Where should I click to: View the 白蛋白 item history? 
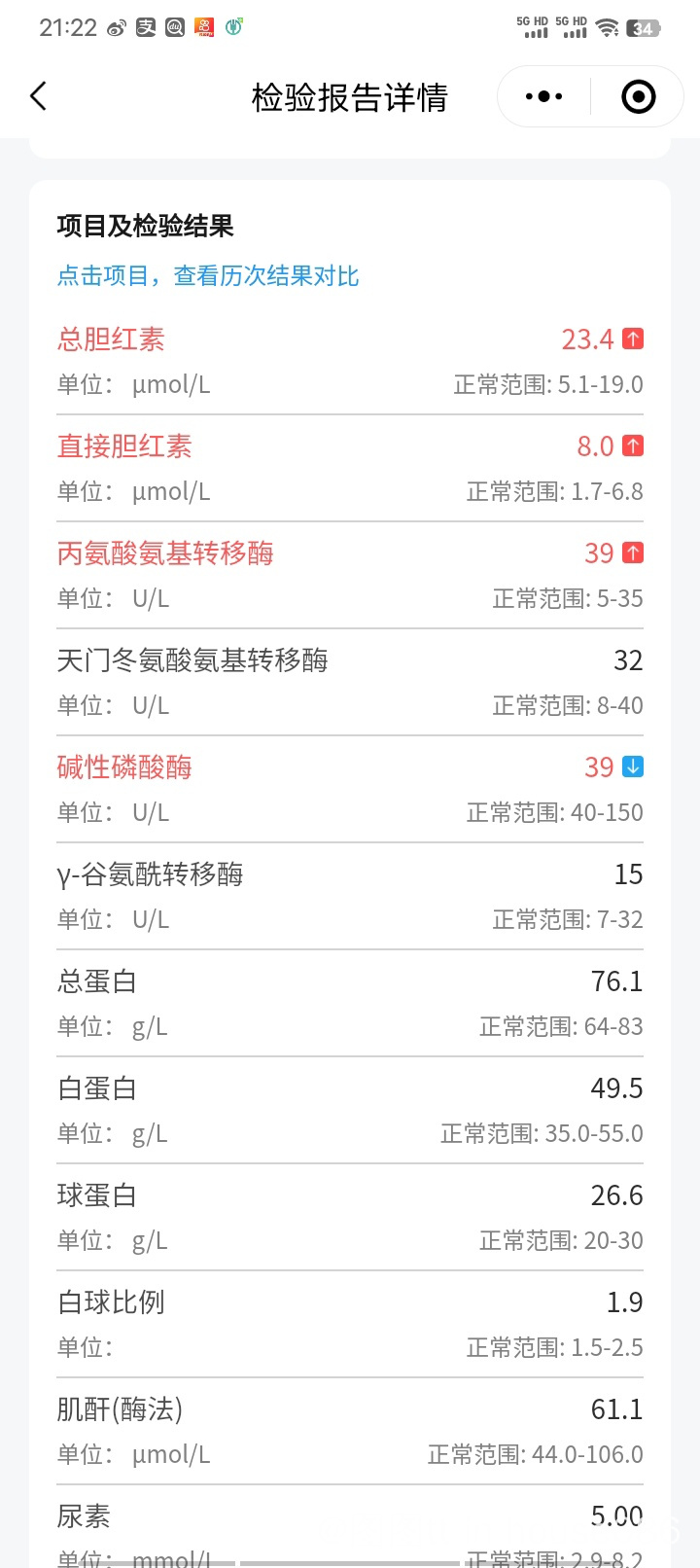point(350,1111)
